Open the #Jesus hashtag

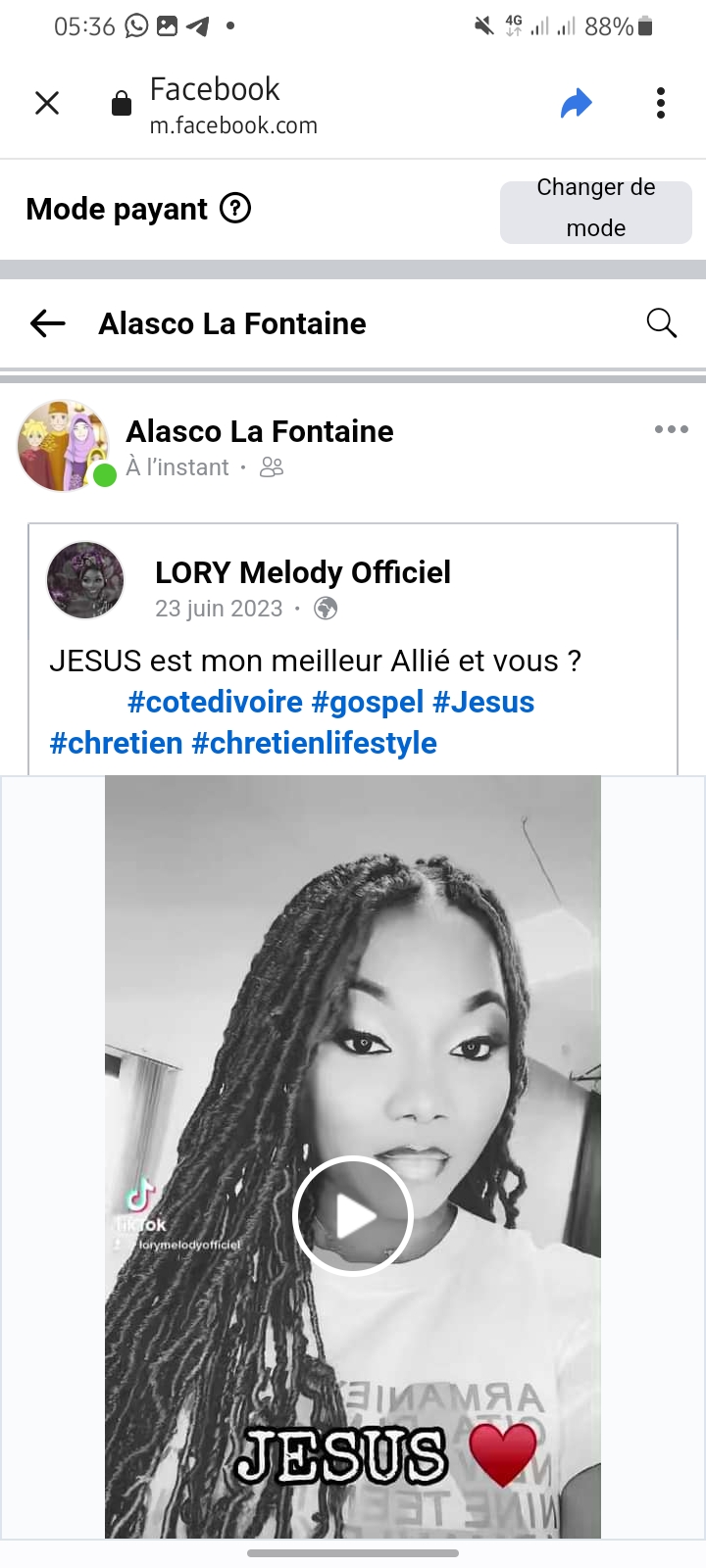coord(483,702)
